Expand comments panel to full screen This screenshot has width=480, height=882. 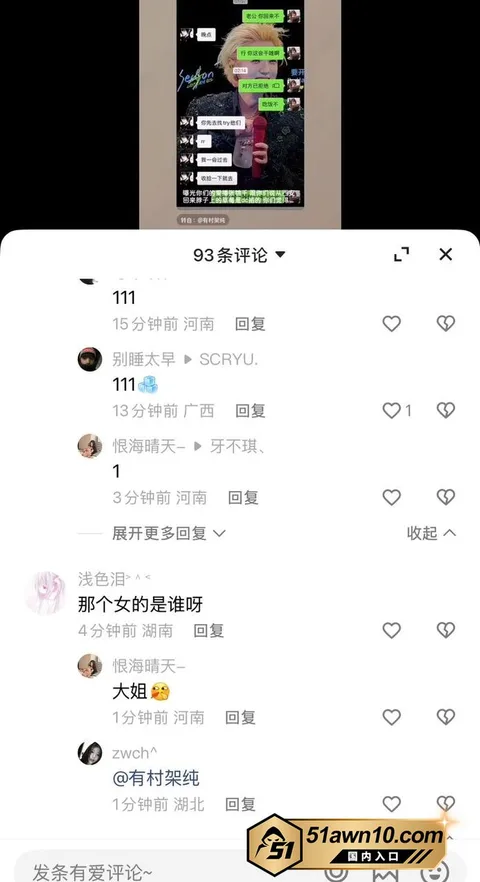point(401,254)
